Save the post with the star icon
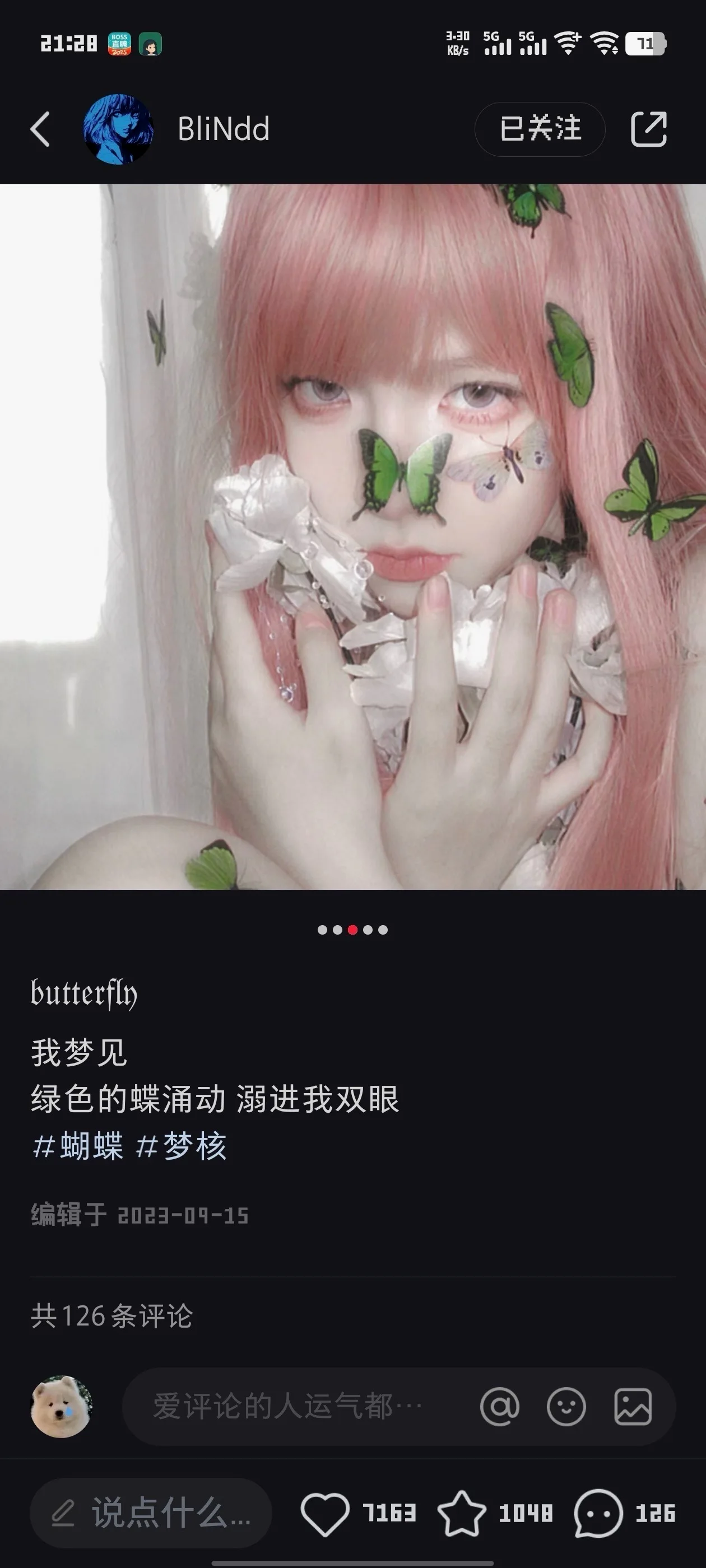 coord(462,1513)
